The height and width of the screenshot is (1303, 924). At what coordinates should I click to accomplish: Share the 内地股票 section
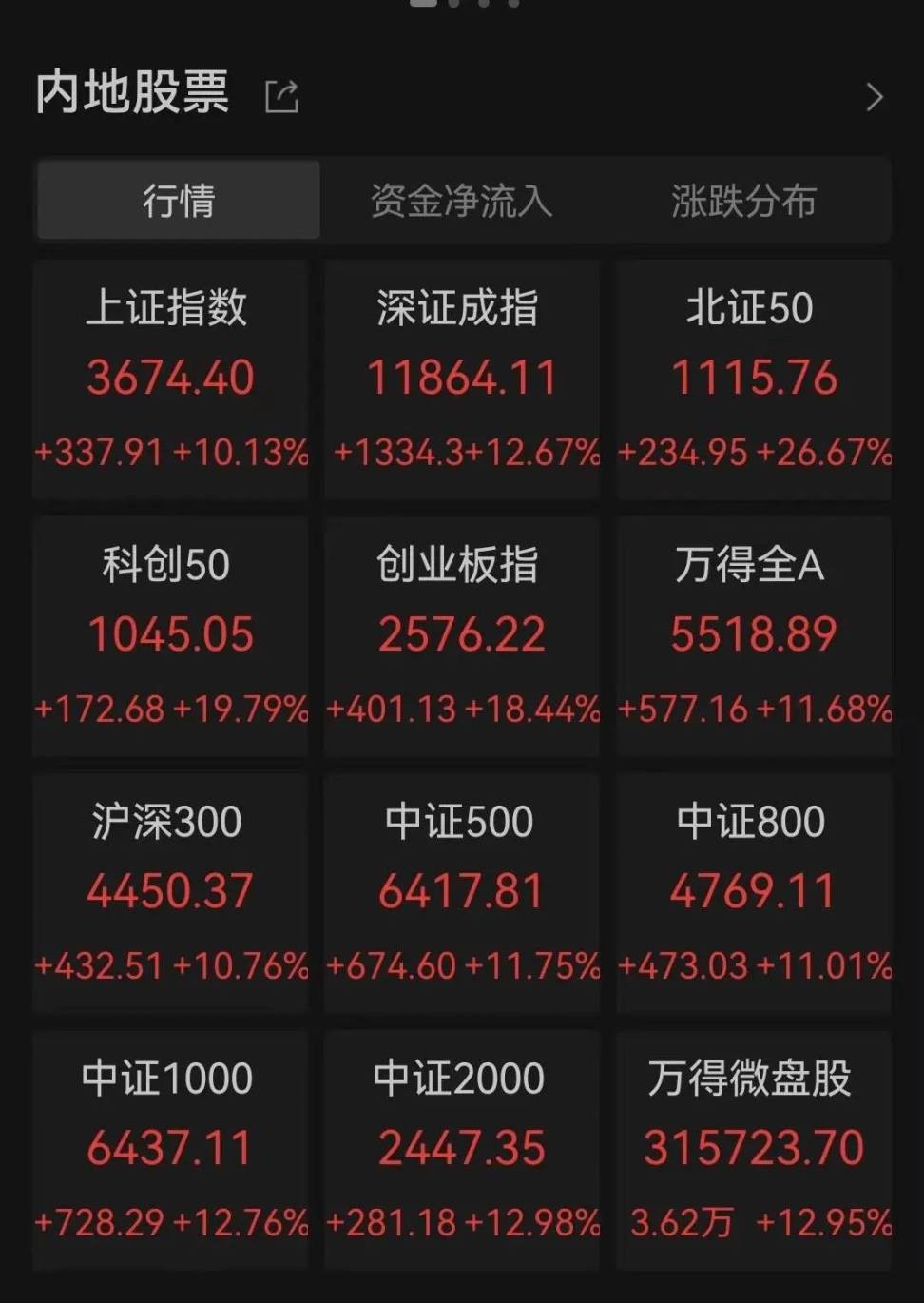tap(281, 96)
